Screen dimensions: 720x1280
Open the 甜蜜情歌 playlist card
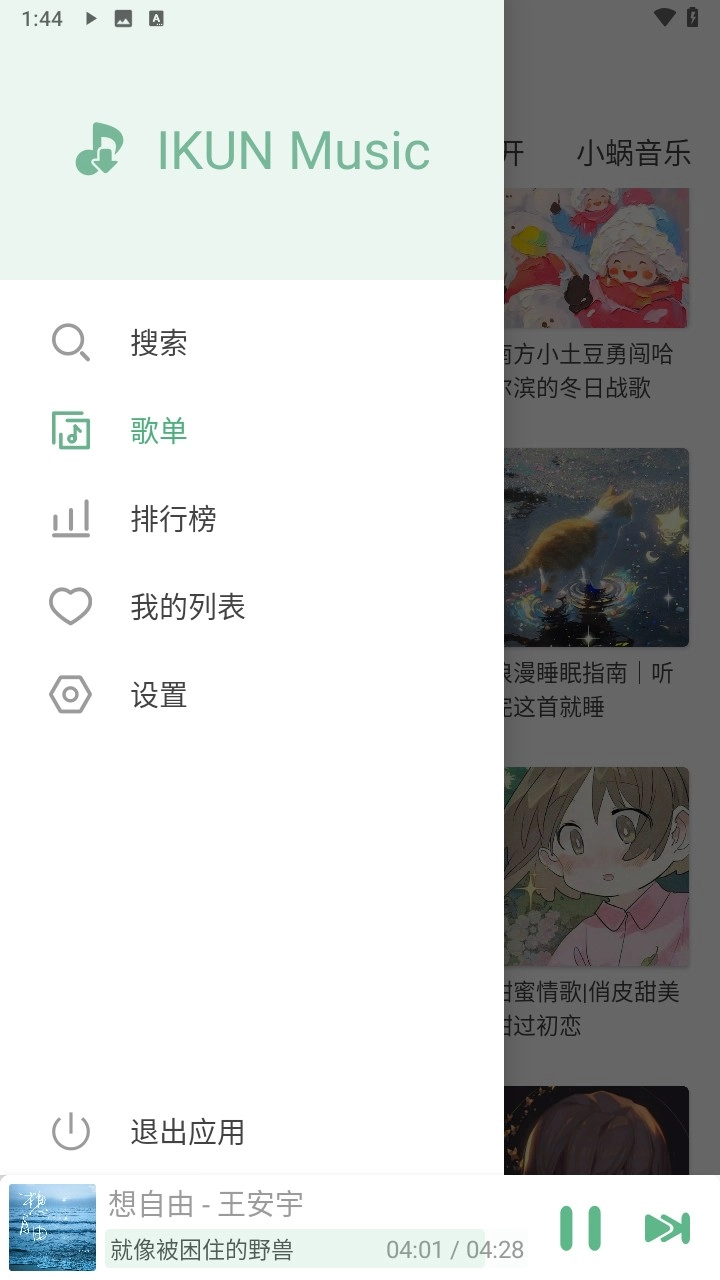point(596,866)
